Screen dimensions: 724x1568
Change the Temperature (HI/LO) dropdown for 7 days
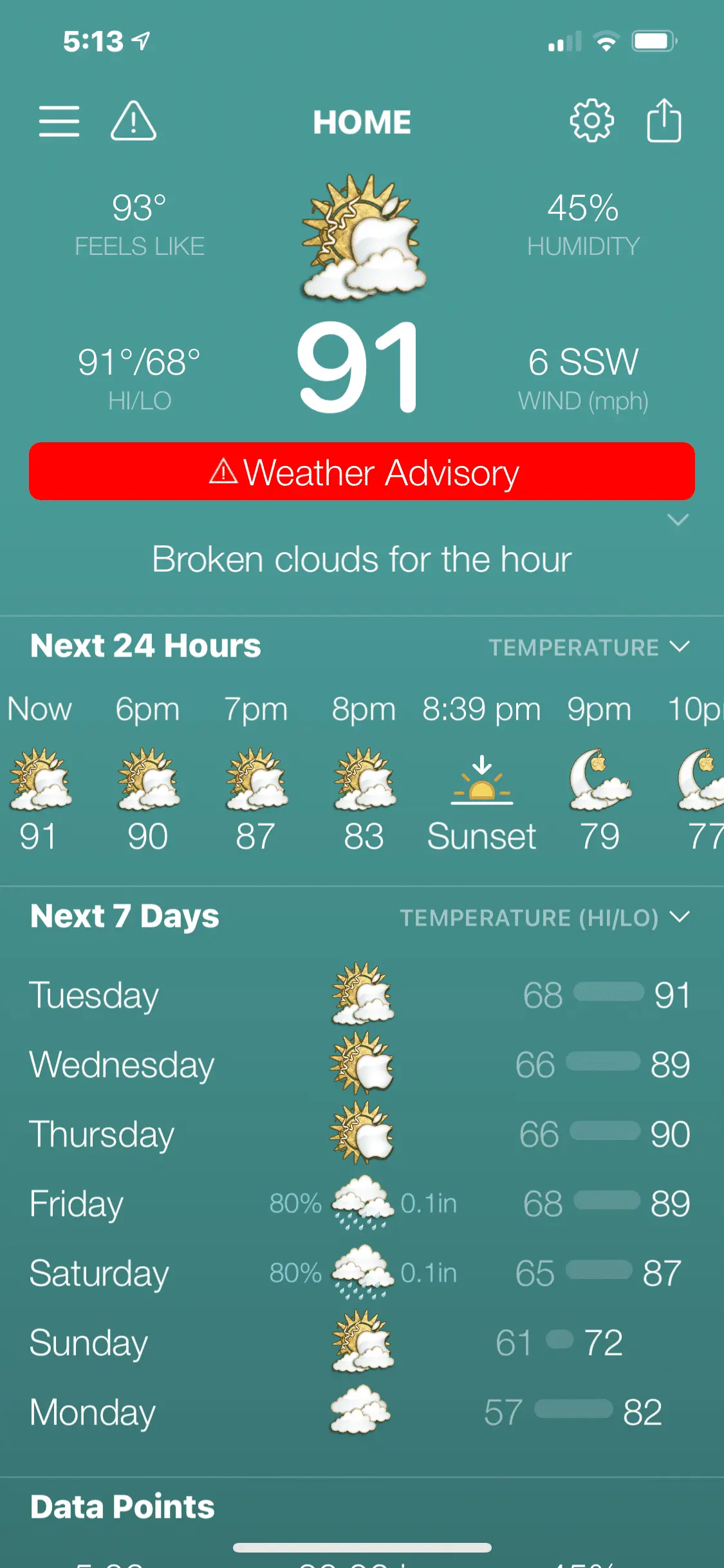pos(544,917)
